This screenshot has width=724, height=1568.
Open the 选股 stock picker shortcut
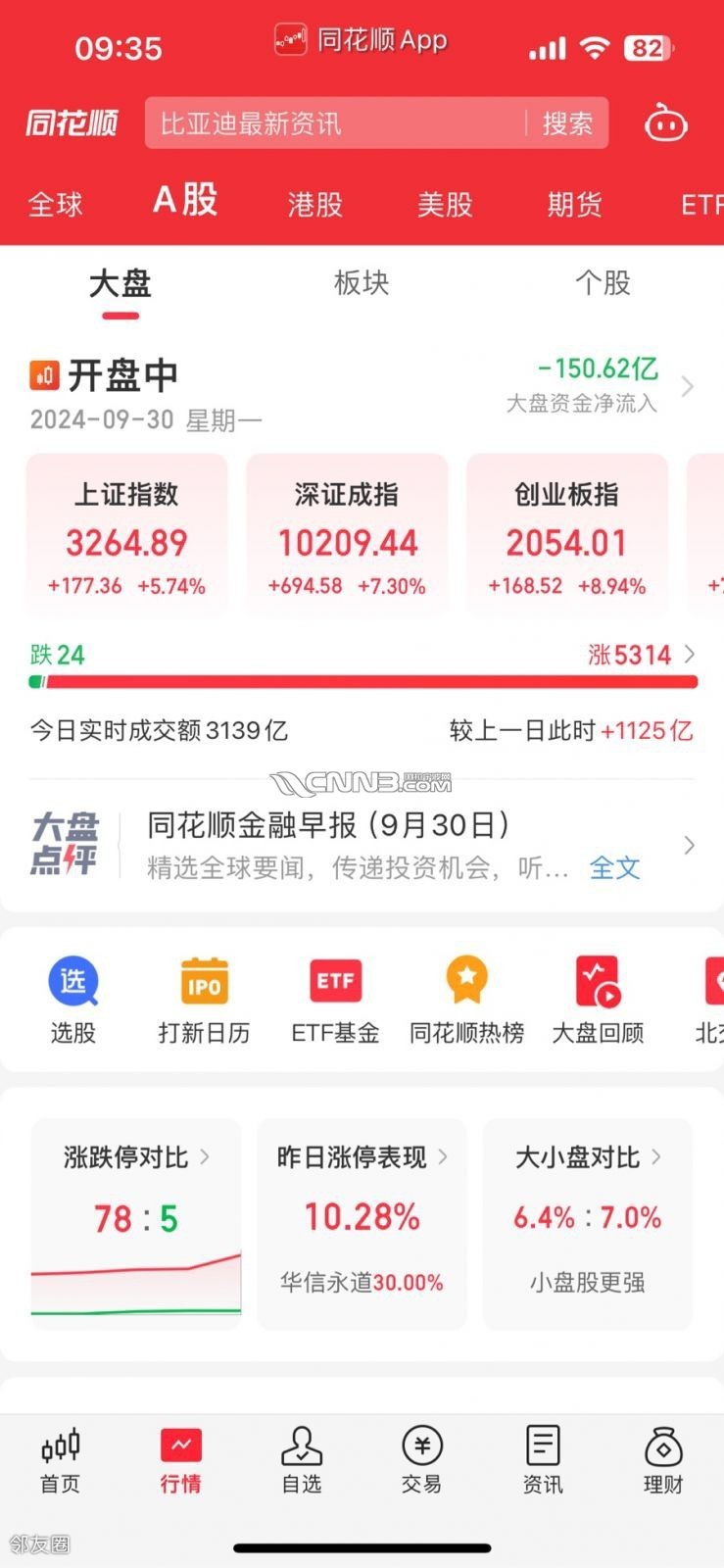pos(72,1000)
